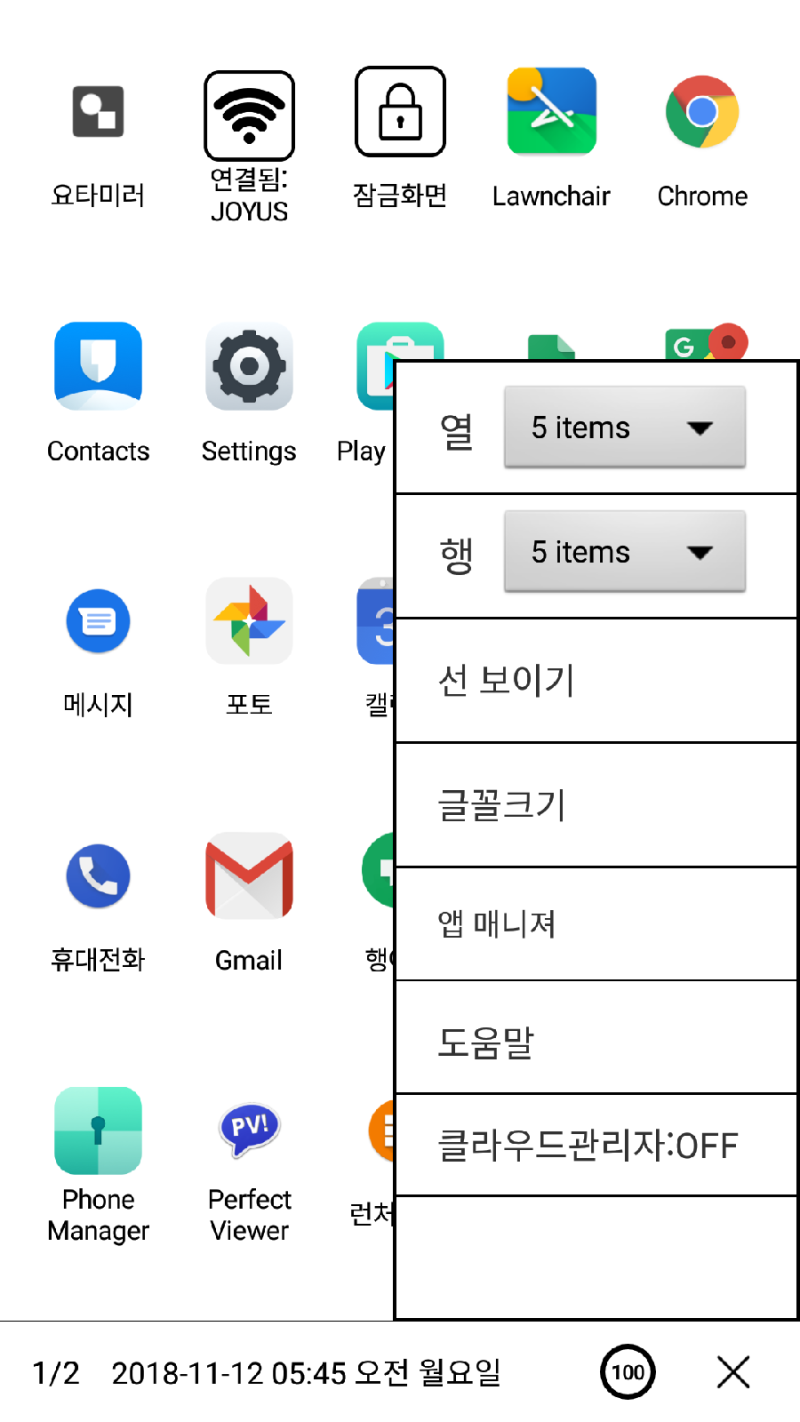Open the 도움말 help entry
The image size is (800, 1422).
click(x=595, y=1041)
